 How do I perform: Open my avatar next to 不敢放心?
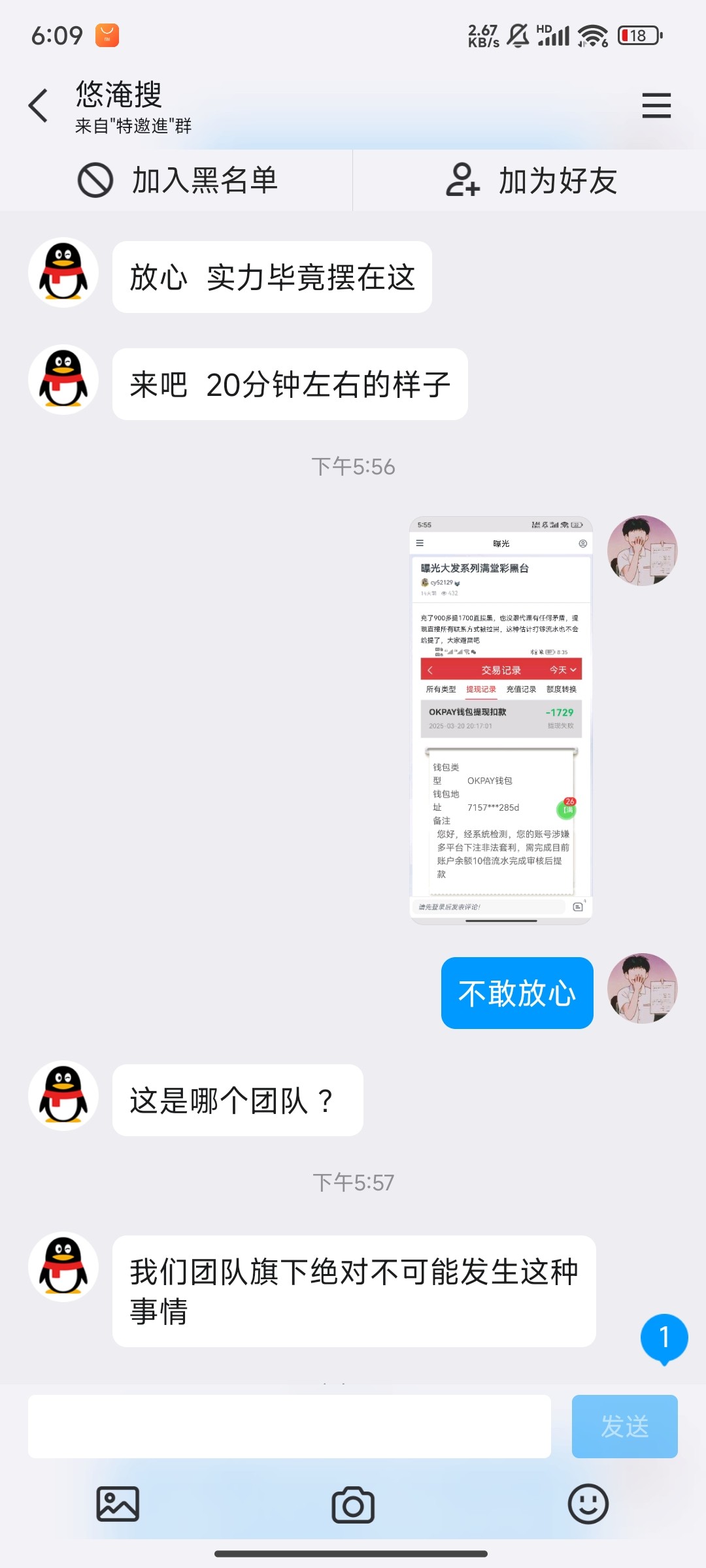click(642, 988)
